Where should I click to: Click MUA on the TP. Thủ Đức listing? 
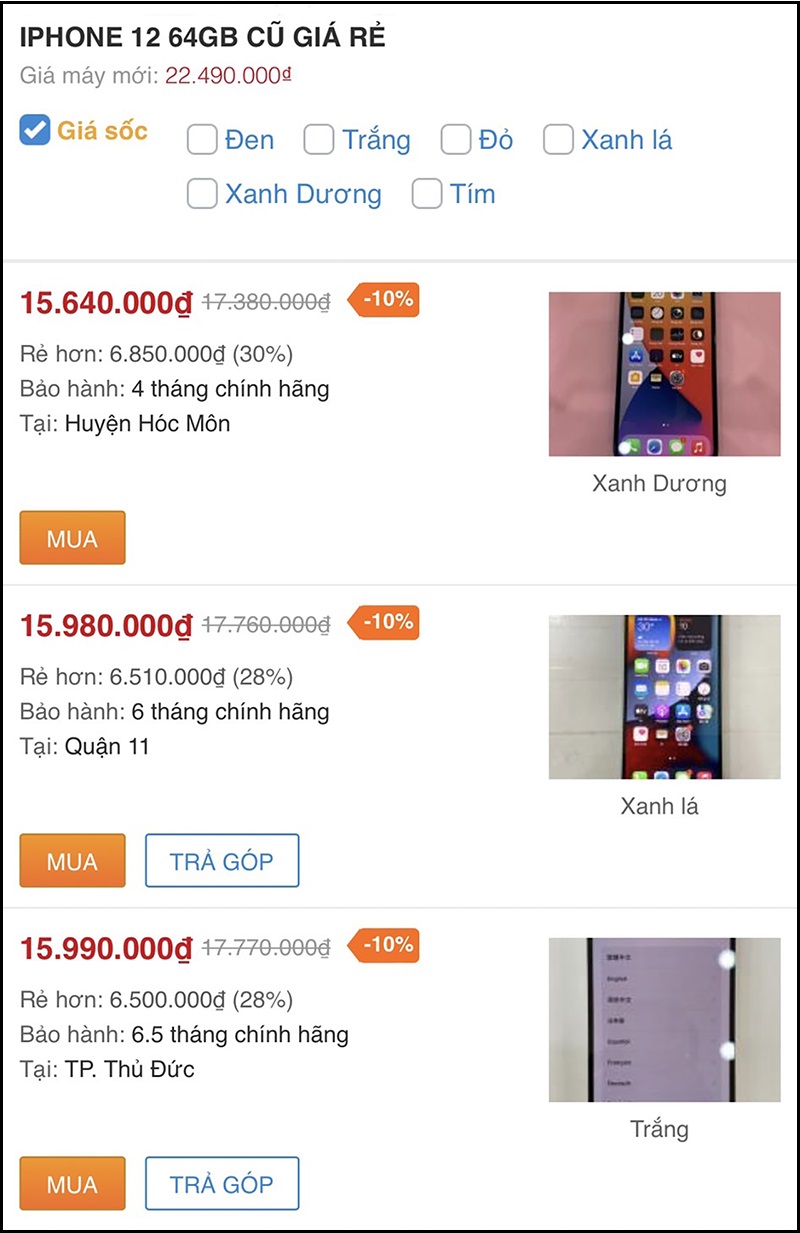tap(72, 1184)
